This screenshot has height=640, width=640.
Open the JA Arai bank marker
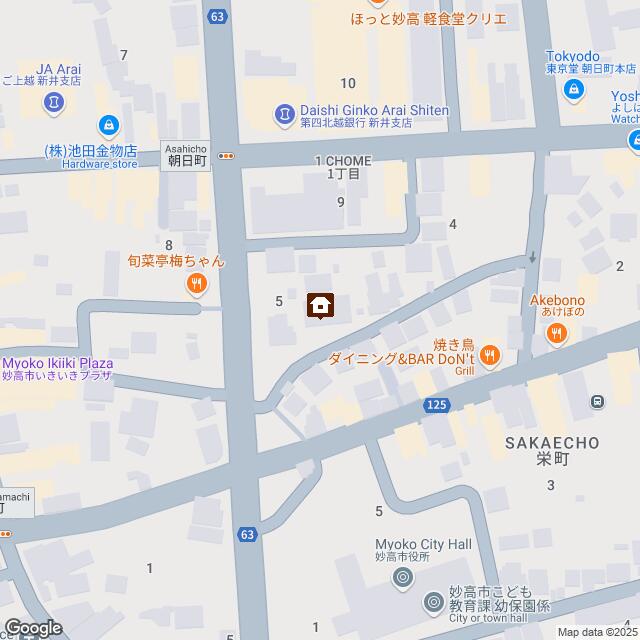coord(53,102)
